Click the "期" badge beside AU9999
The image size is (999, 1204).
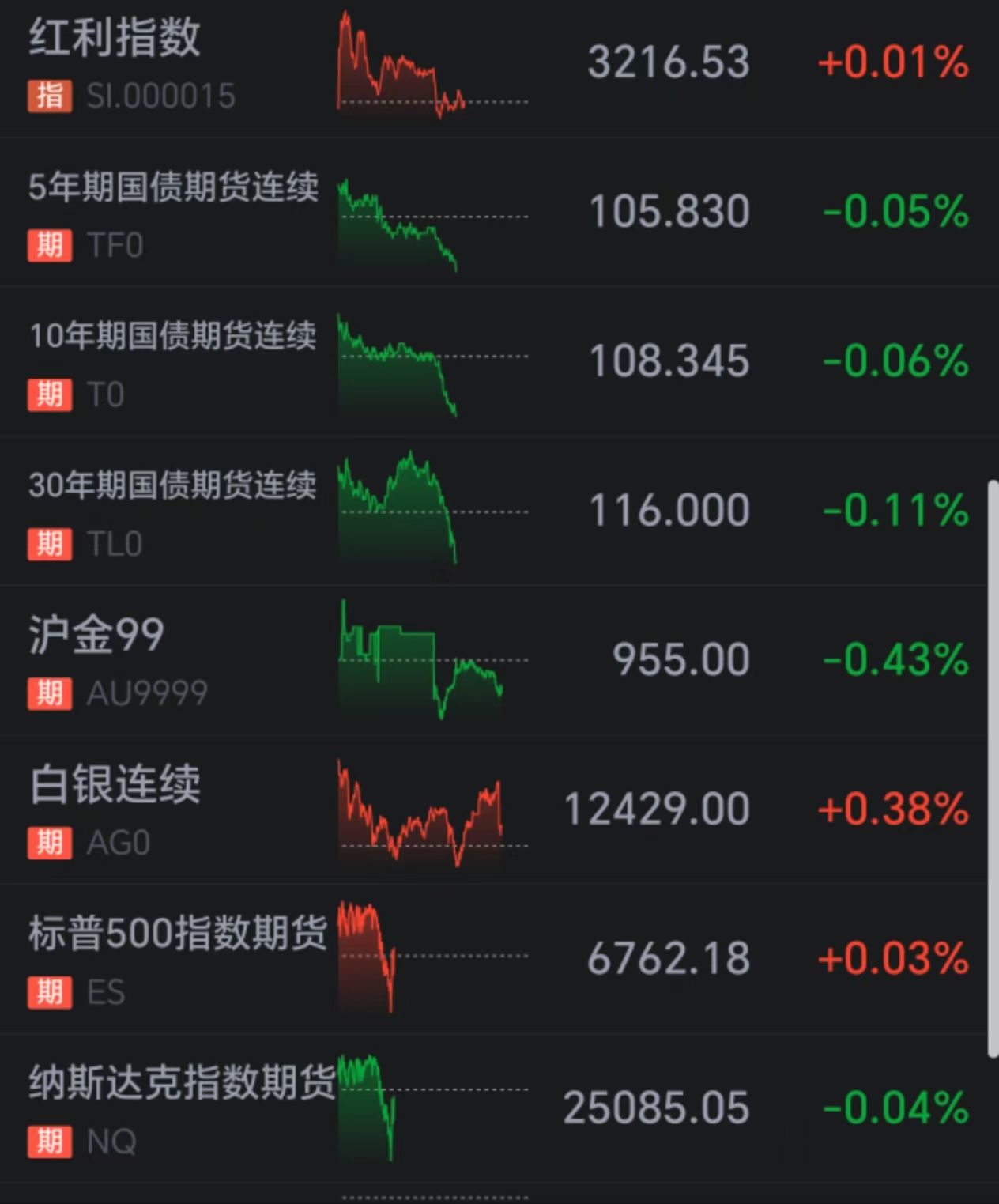pos(50,693)
